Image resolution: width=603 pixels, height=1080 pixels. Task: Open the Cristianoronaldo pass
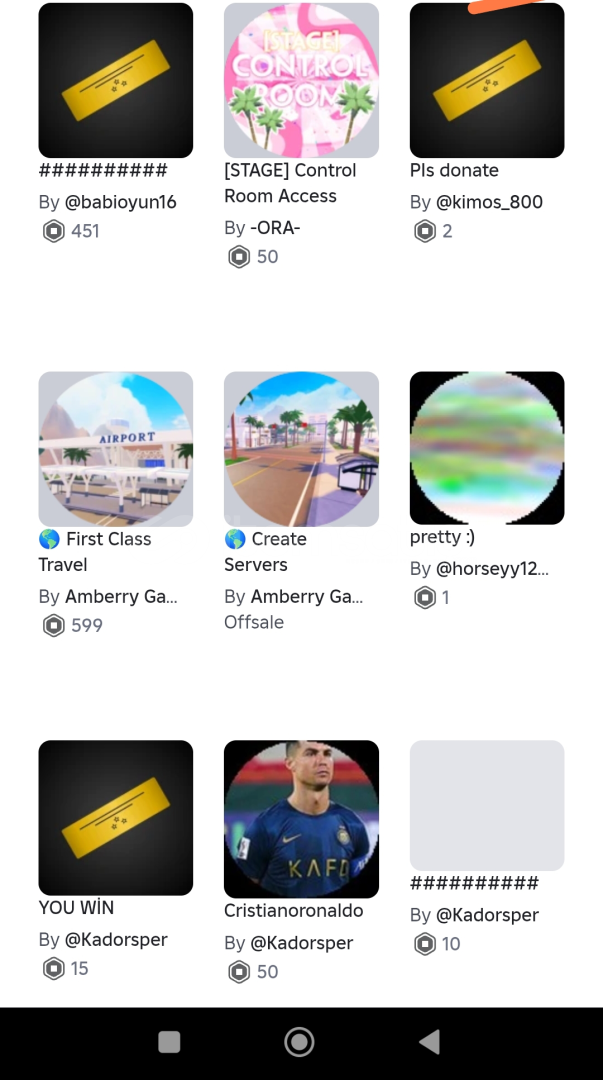pyautogui.click(x=301, y=819)
